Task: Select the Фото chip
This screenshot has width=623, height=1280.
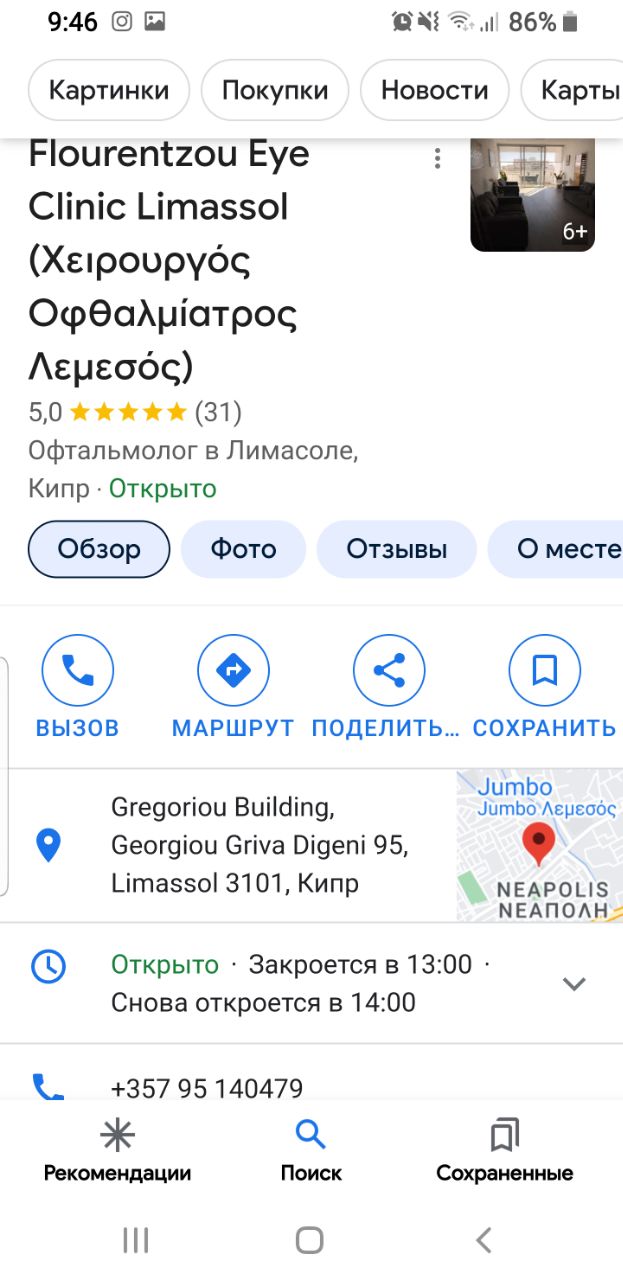Action: coord(243,549)
